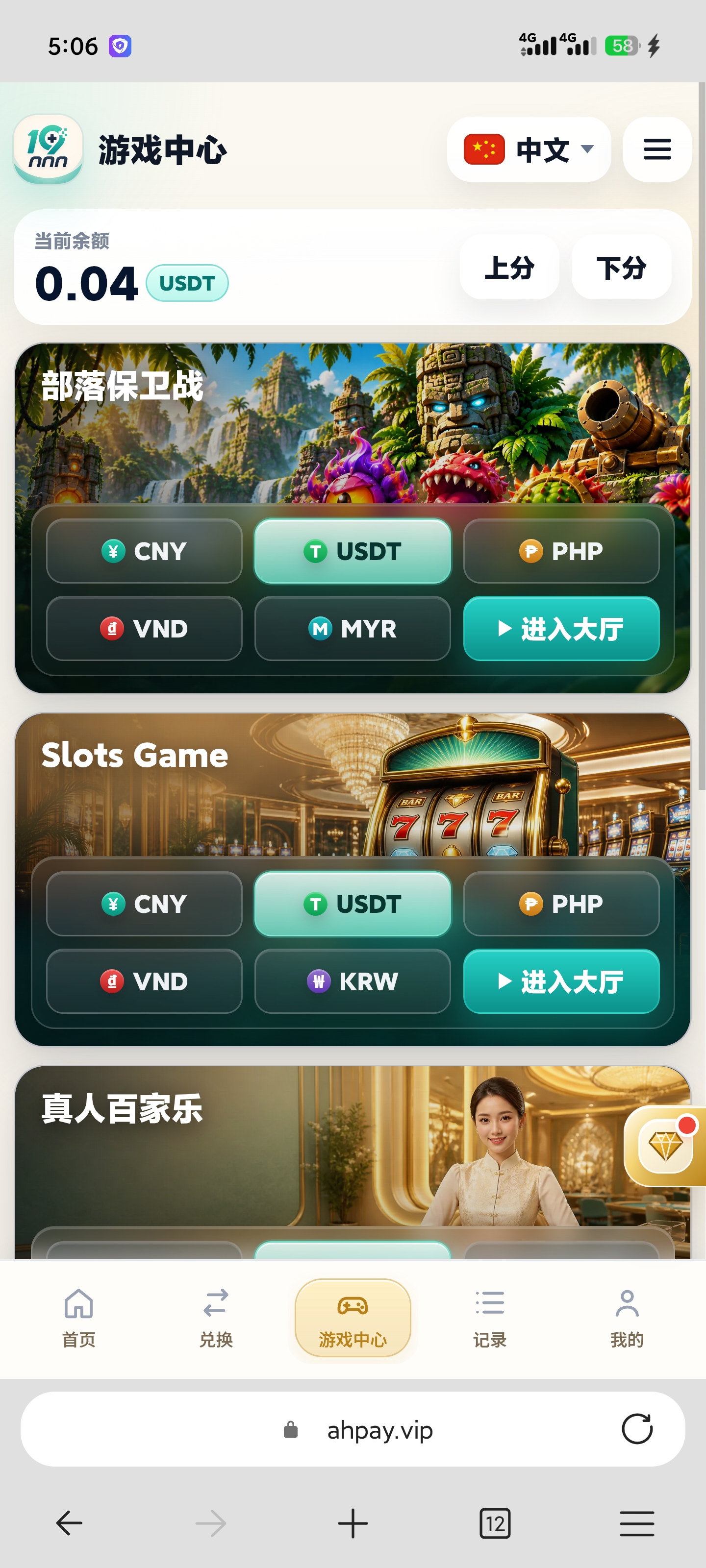Reload the ahpay.vip page
706x1568 pixels.
coord(637,1429)
